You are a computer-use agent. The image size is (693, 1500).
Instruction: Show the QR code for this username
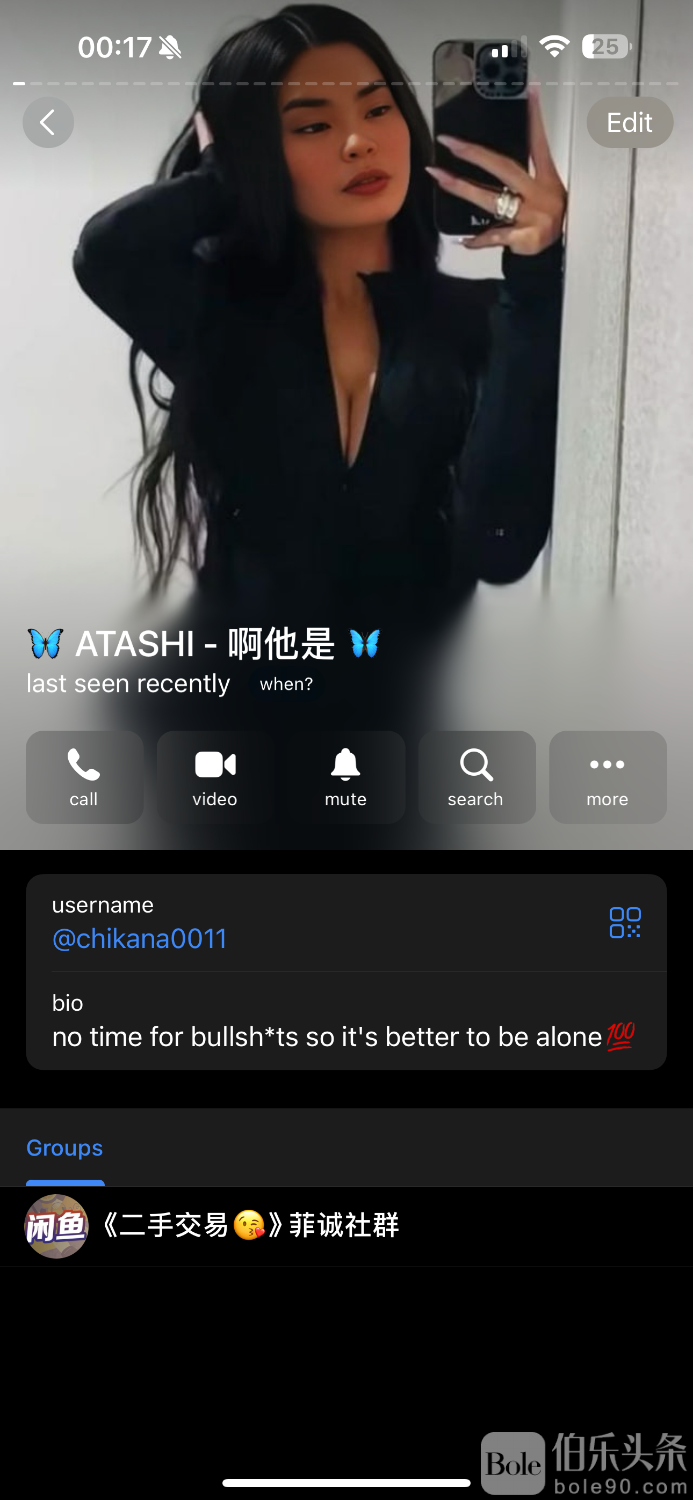[625, 922]
